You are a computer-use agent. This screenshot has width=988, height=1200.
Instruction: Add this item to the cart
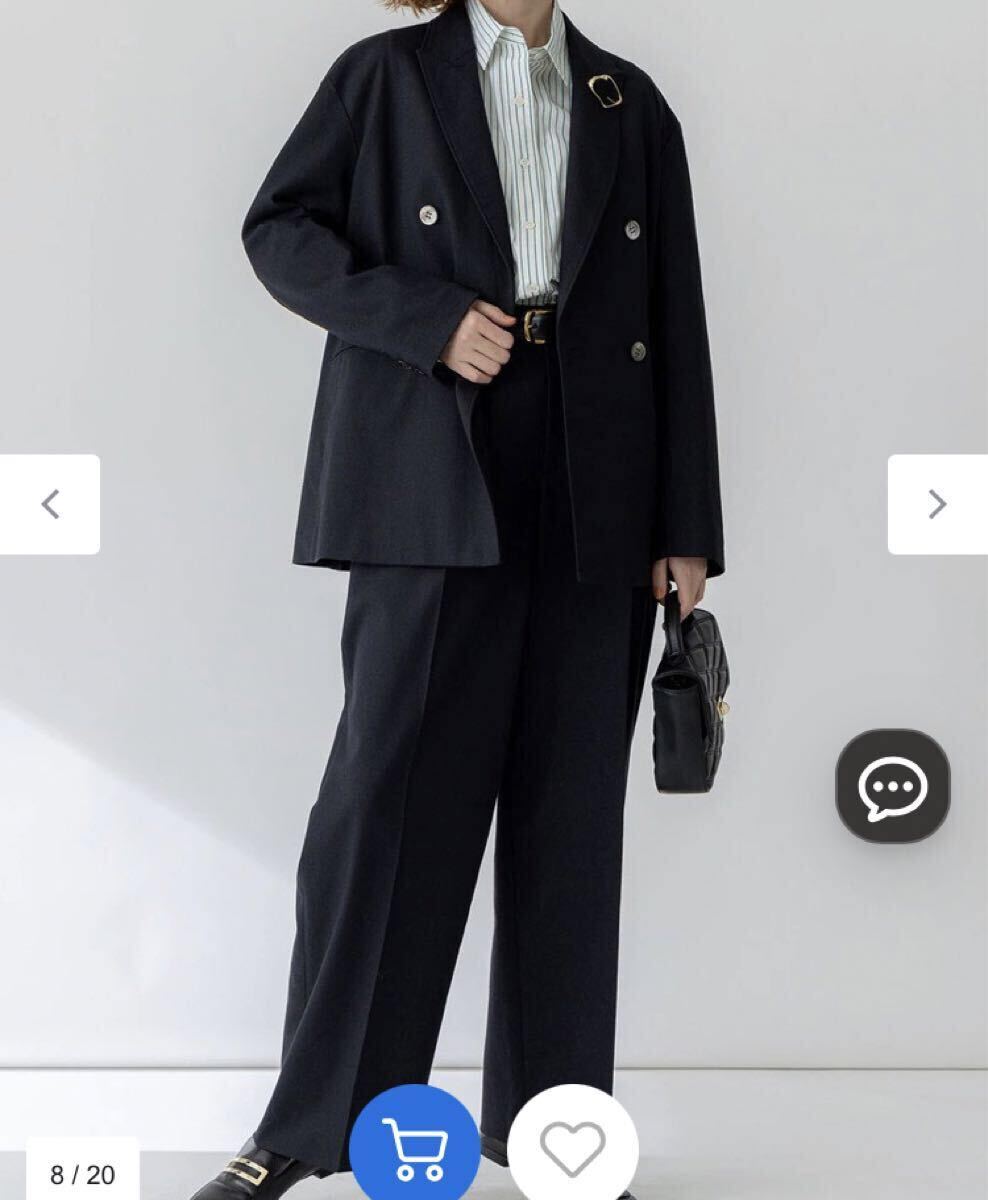(415, 1148)
